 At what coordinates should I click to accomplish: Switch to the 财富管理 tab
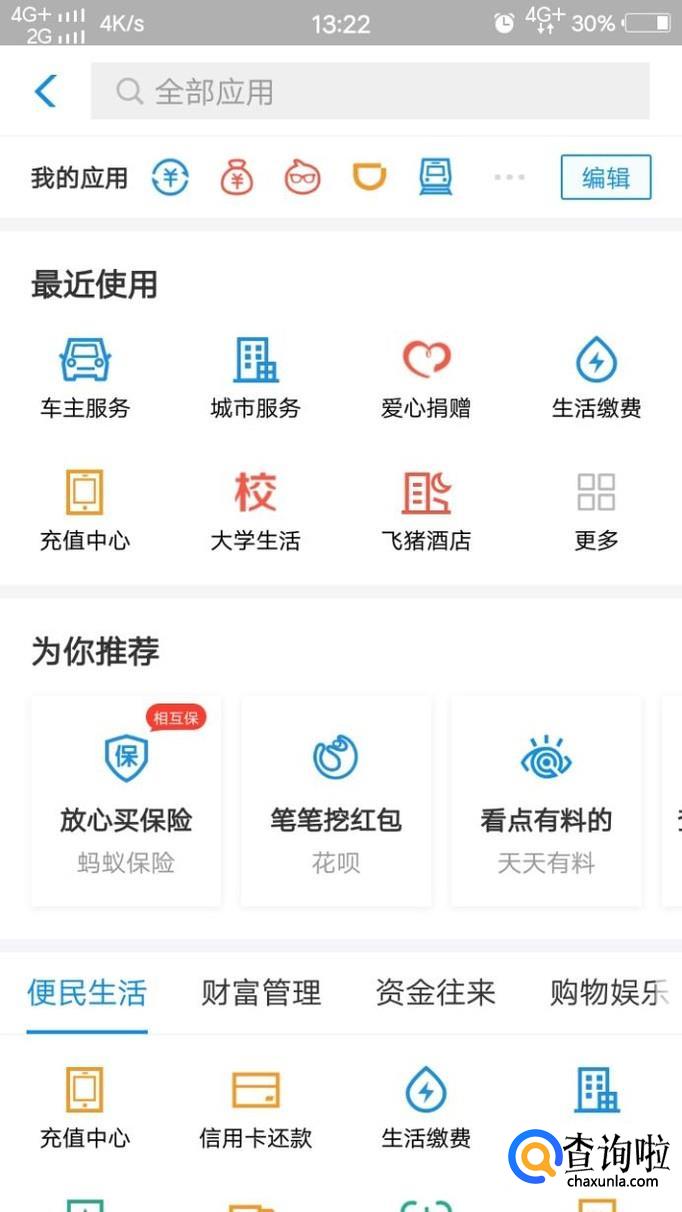(x=261, y=993)
